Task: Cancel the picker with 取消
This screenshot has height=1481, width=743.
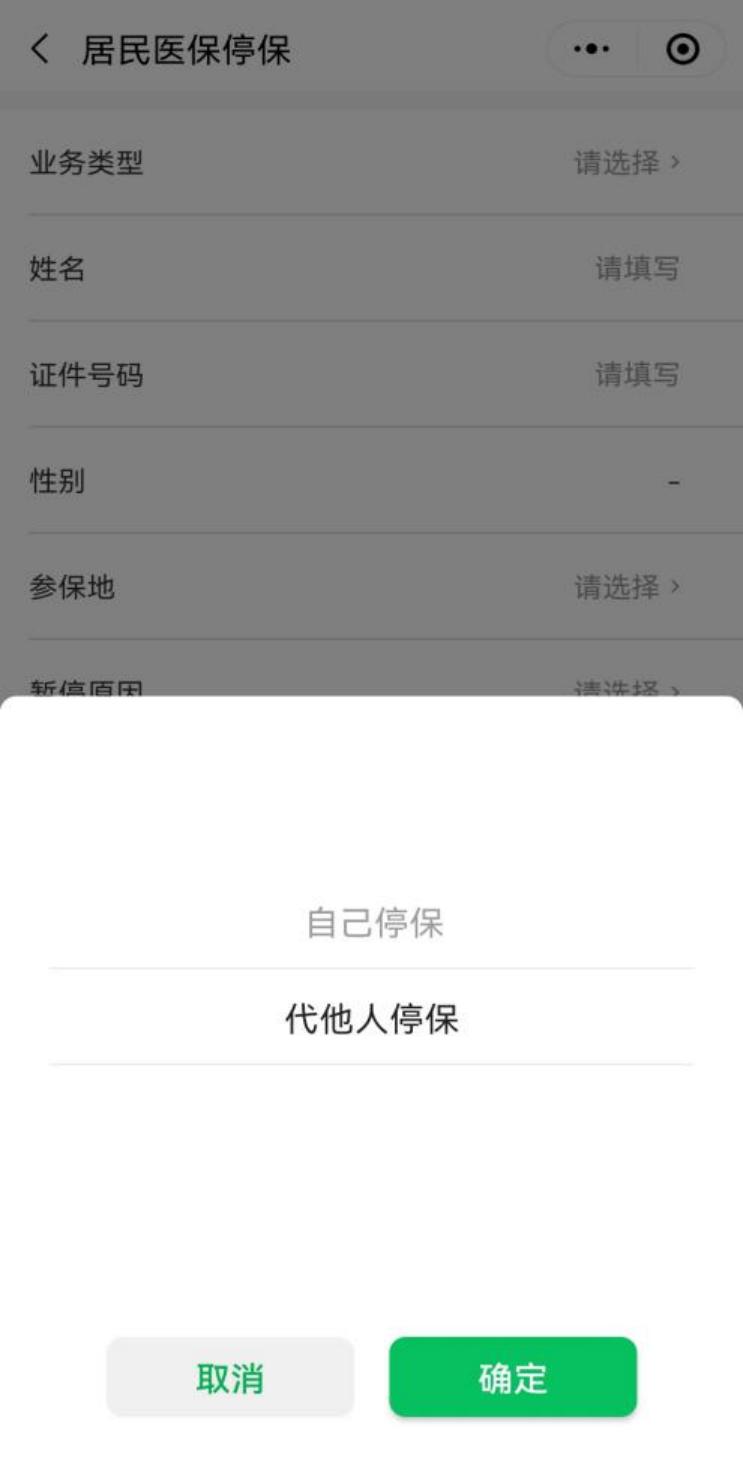Action: click(230, 1377)
